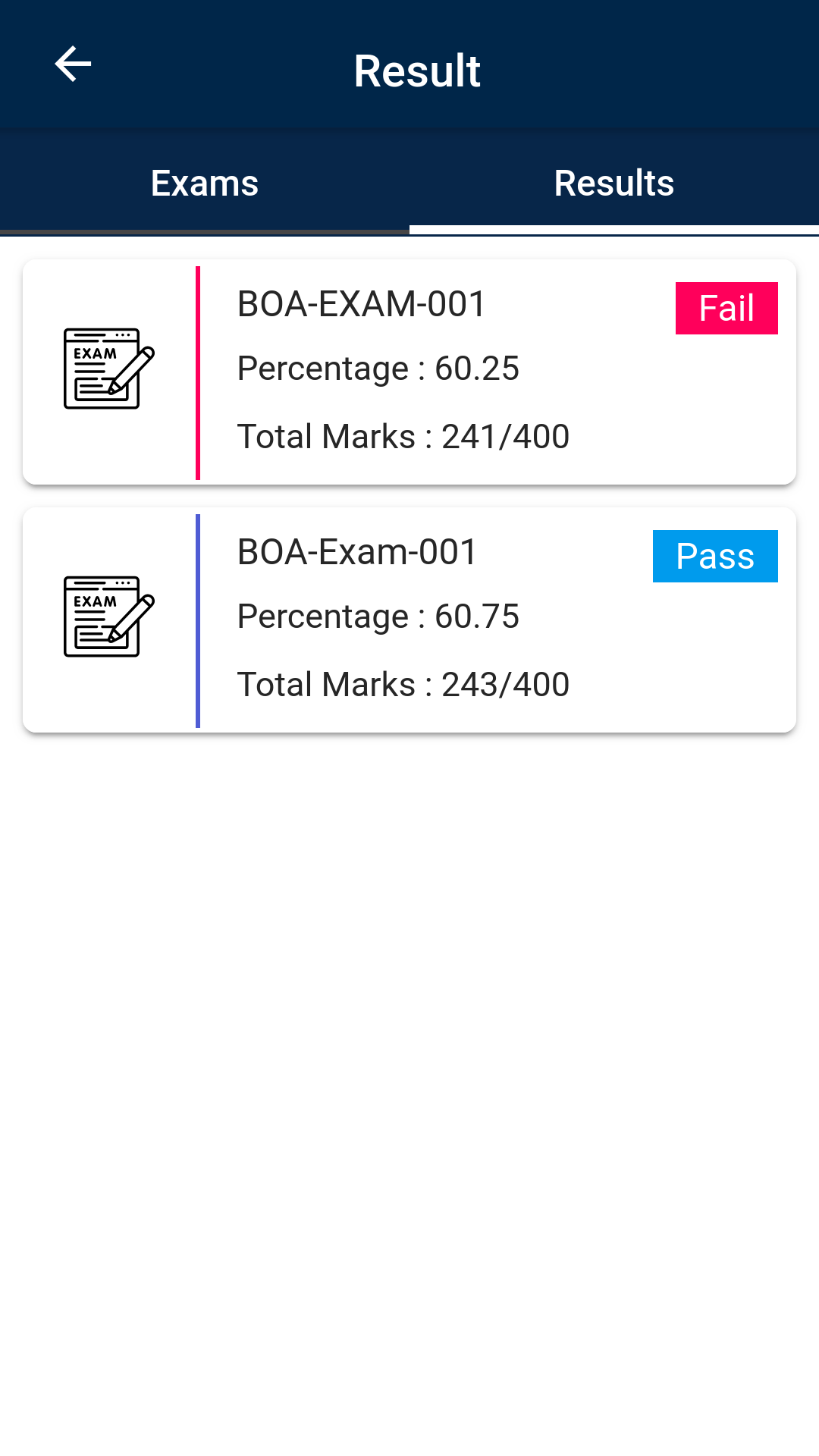Viewport: 819px width, 1456px height.
Task: Tap the Fail badge on BOA-EXAM-001
Action: (726, 306)
